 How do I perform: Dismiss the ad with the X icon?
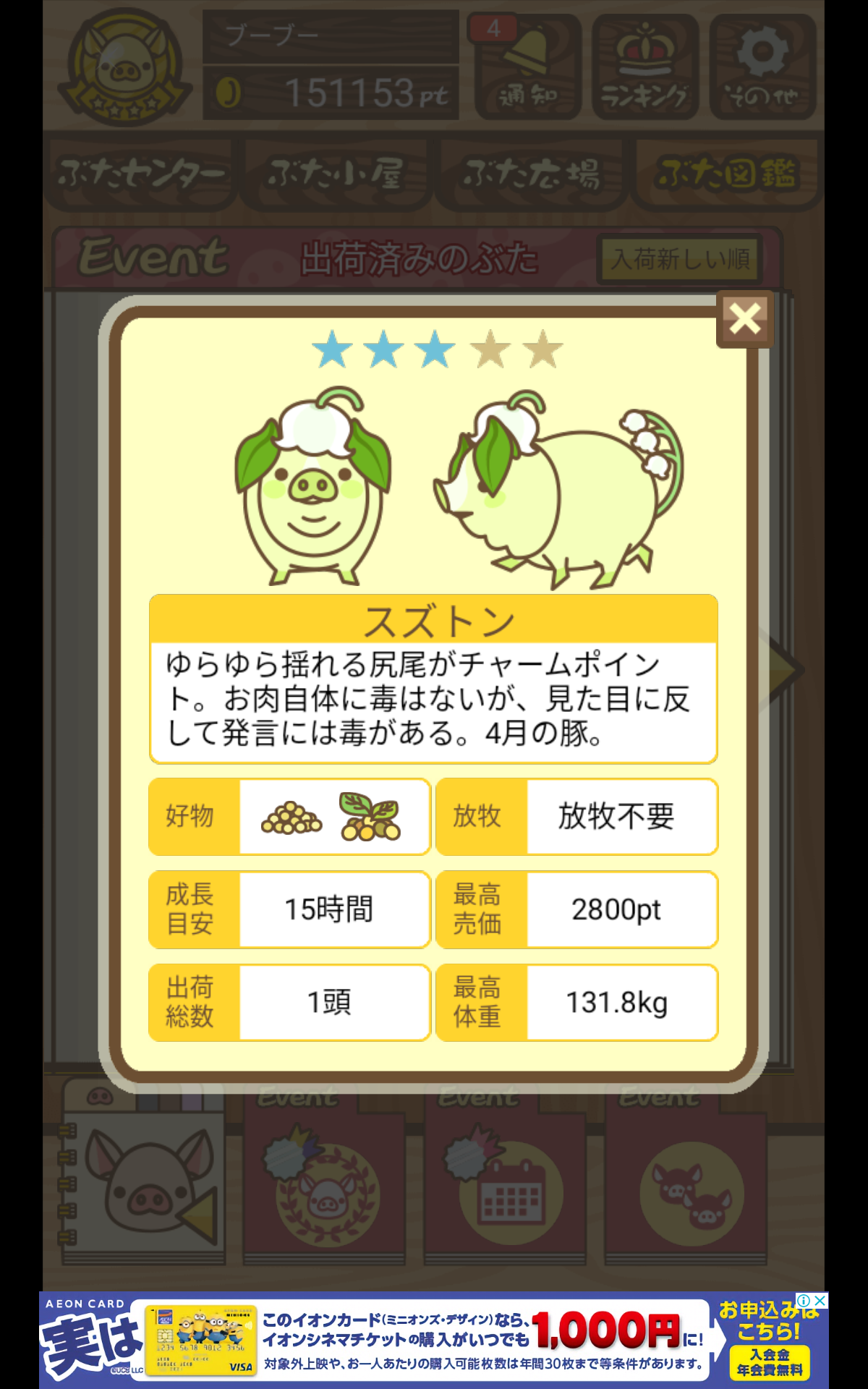pos(820,1301)
